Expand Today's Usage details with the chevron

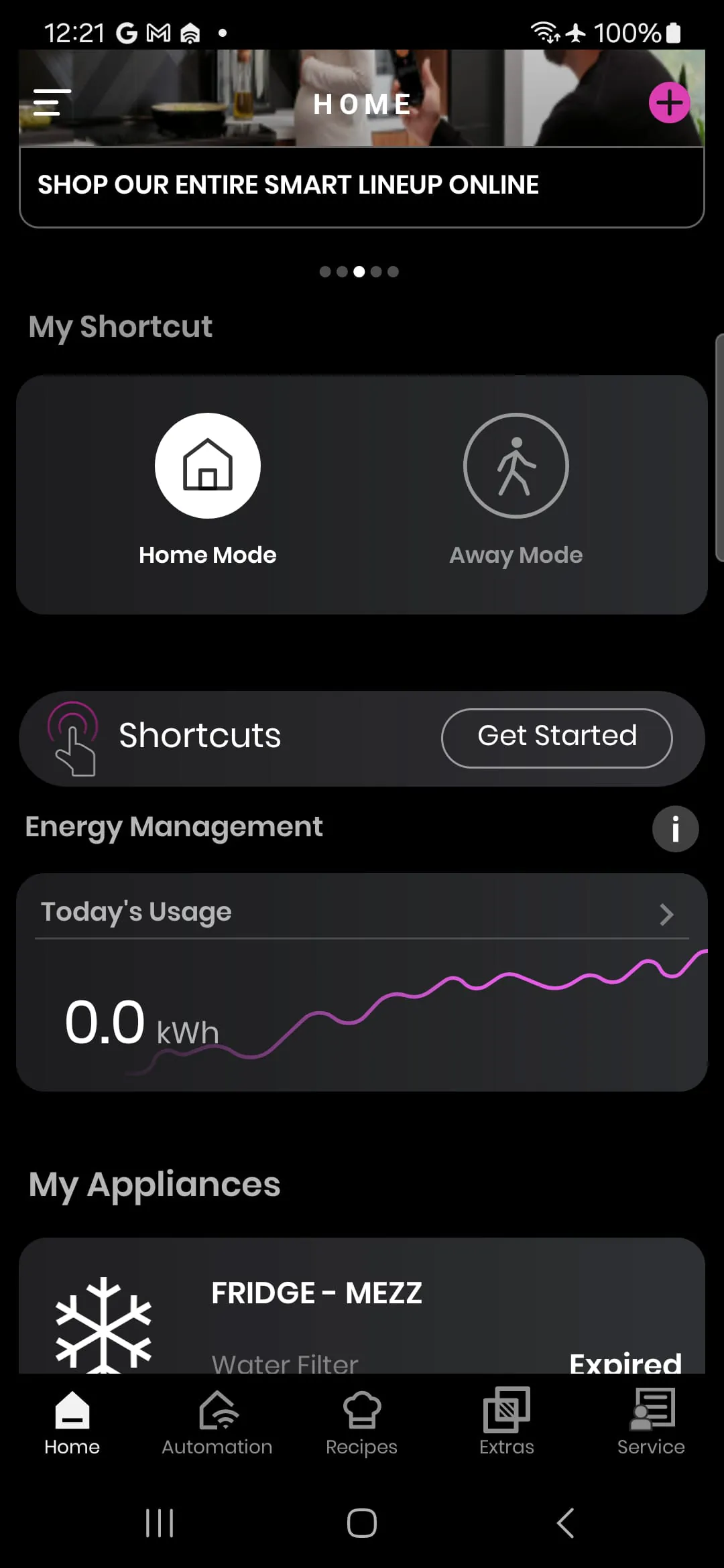666,913
